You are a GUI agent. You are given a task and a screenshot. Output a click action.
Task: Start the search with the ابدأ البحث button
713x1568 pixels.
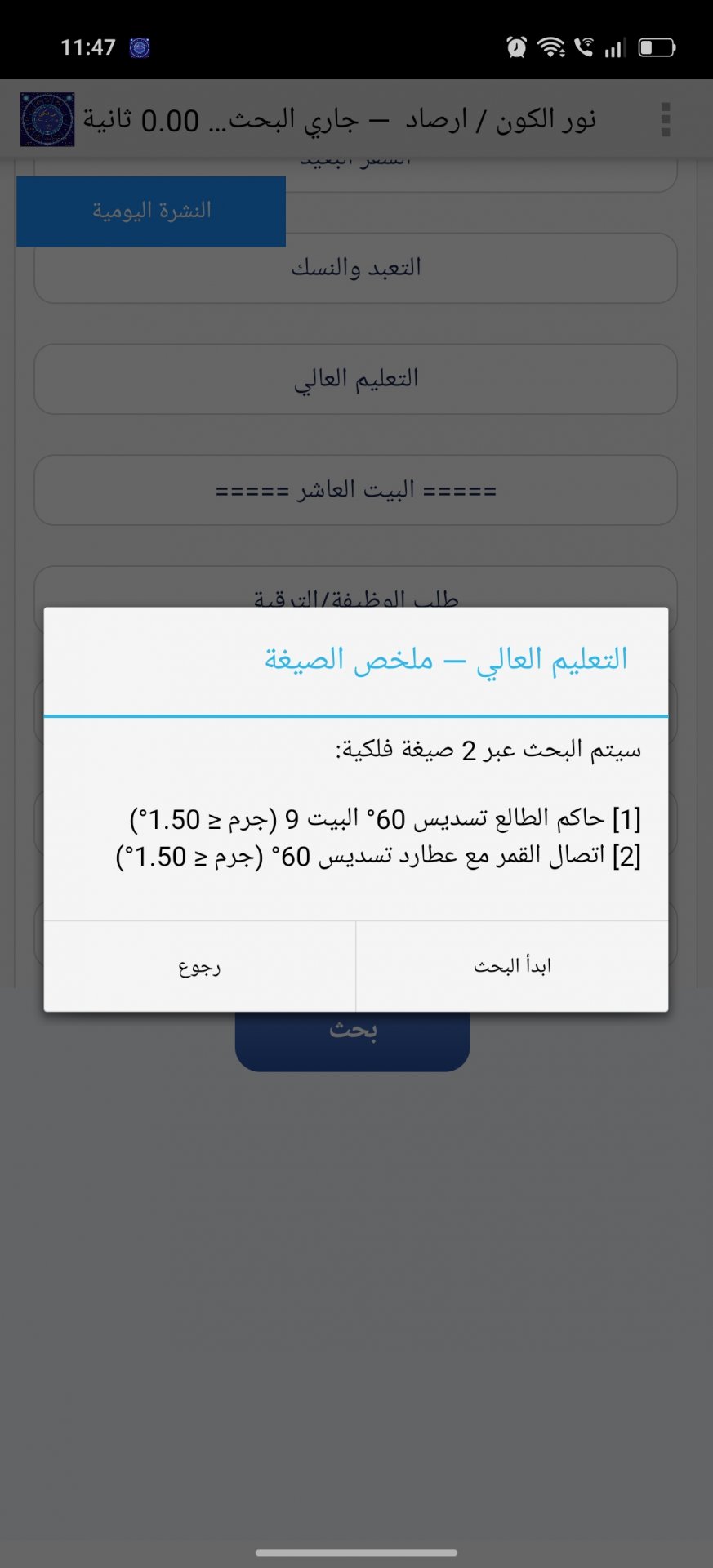click(x=512, y=965)
